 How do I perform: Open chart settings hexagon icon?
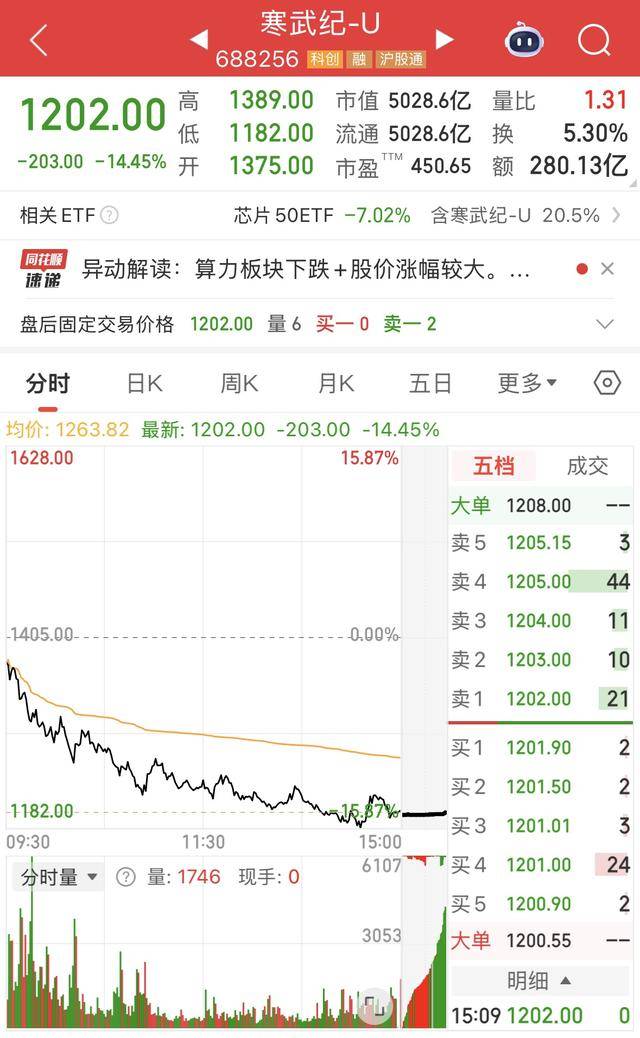click(607, 383)
